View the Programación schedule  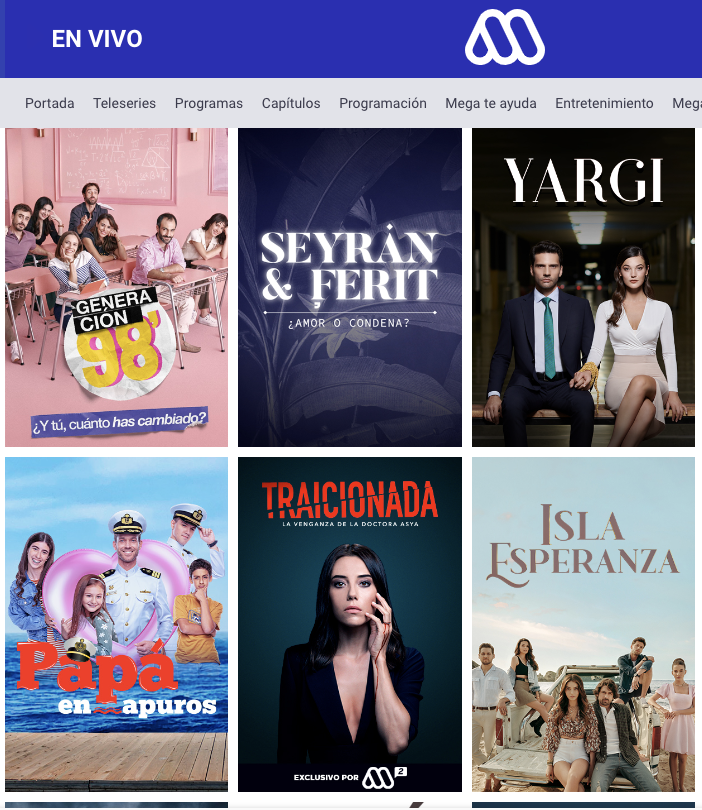(x=382, y=103)
